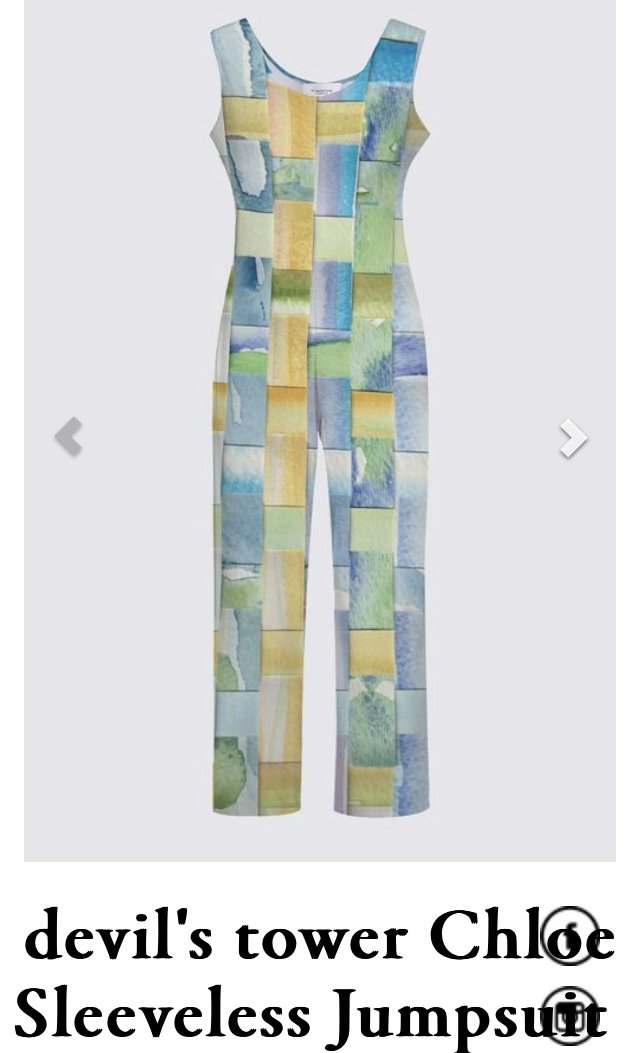
Task: Tap the circled lens icon below info
Action: (569, 1014)
